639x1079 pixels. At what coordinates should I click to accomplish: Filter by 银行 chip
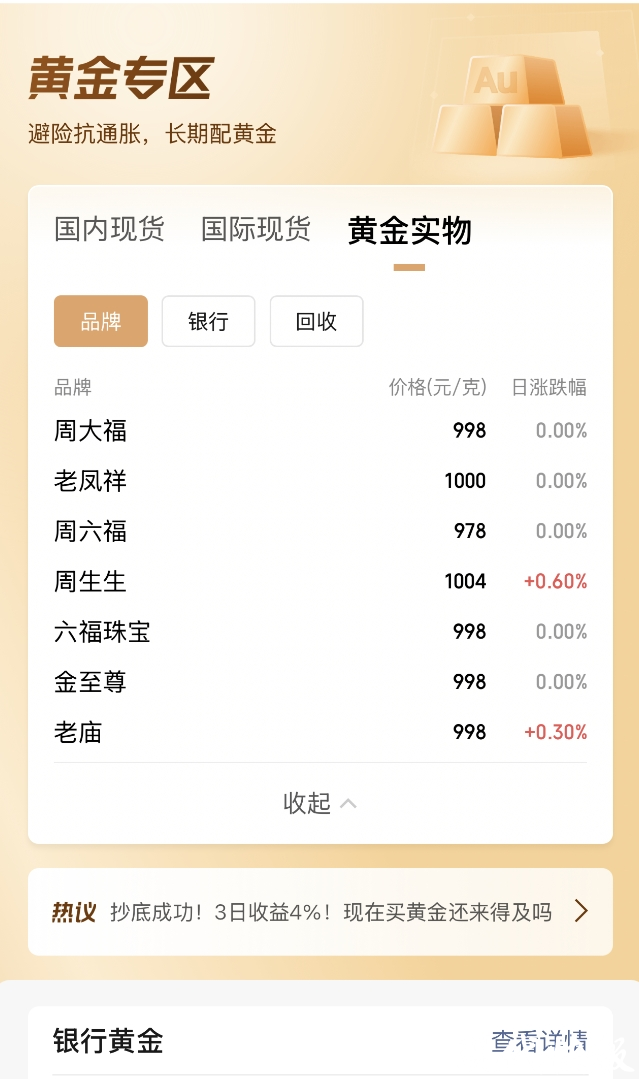pos(208,321)
